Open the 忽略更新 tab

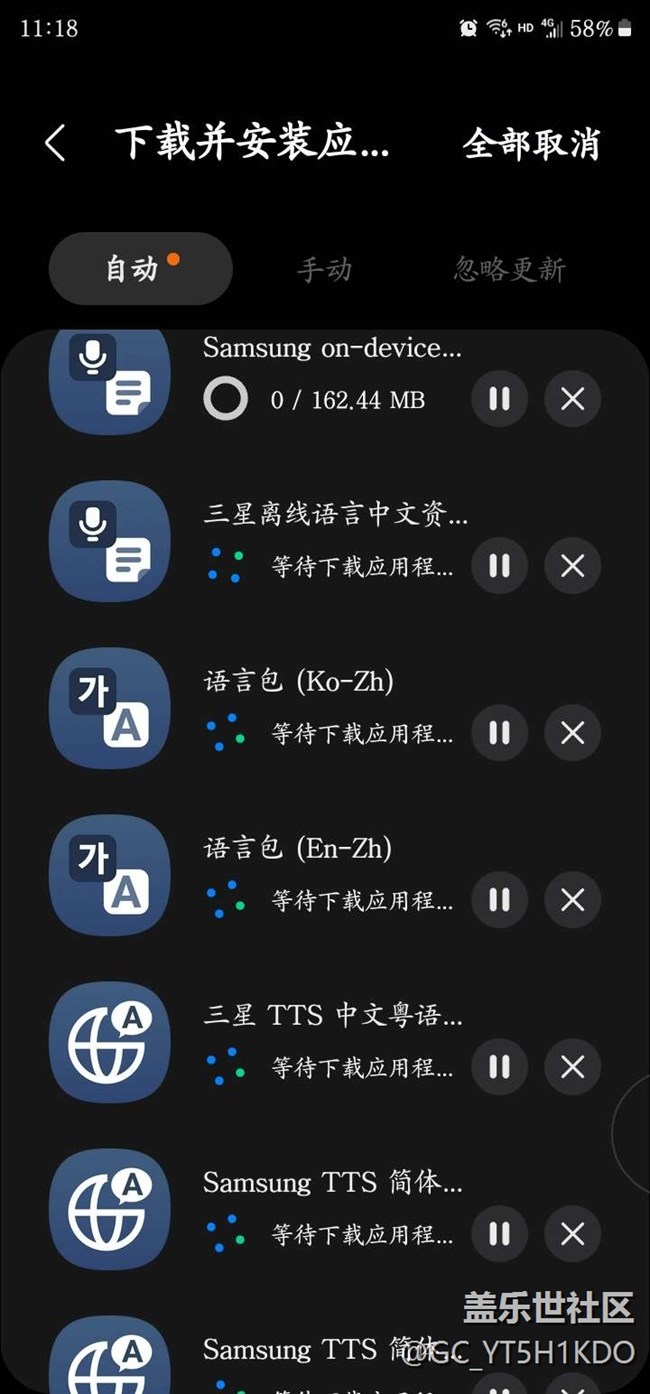(x=509, y=269)
